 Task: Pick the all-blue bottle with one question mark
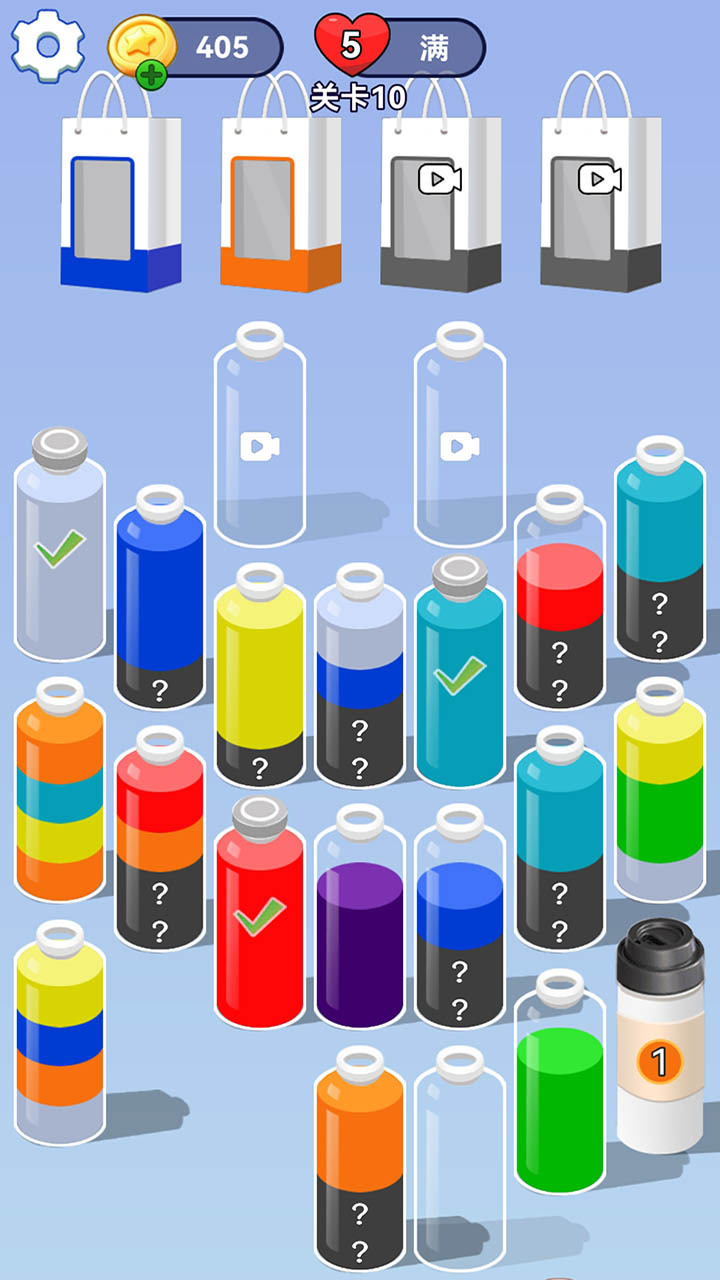click(160, 610)
